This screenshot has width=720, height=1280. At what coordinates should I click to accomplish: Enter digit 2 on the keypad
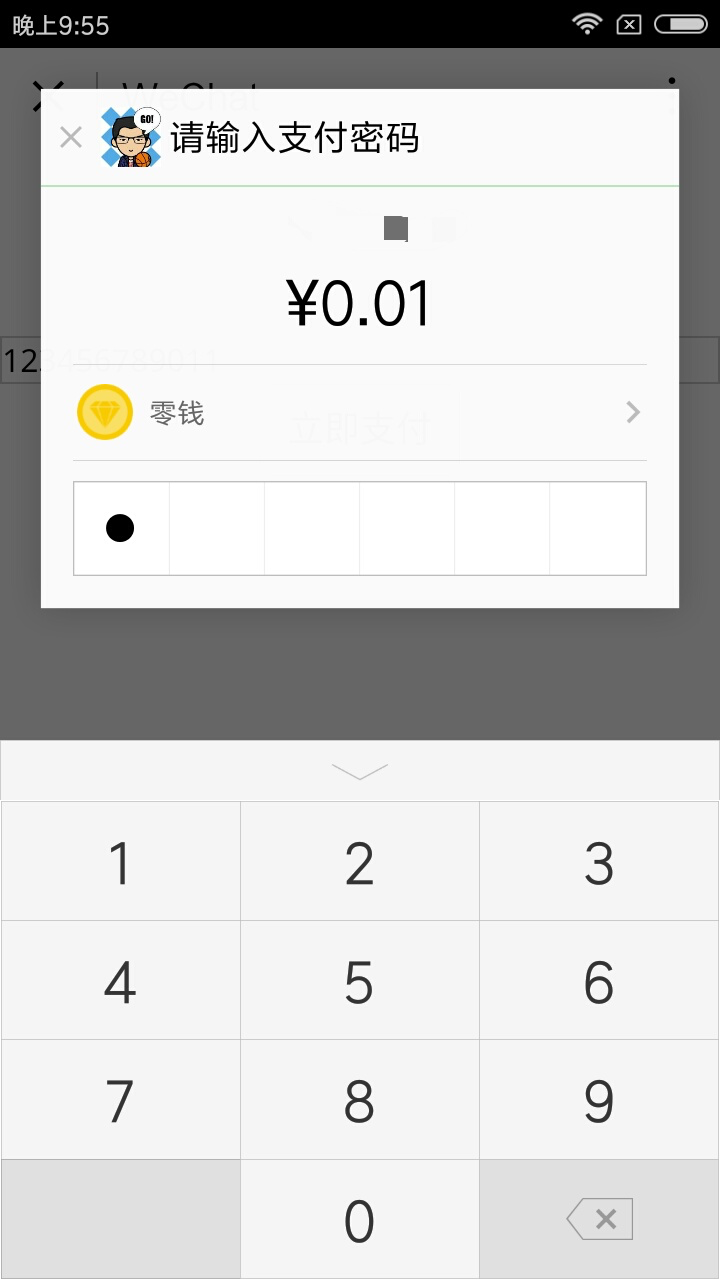point(360,861)
